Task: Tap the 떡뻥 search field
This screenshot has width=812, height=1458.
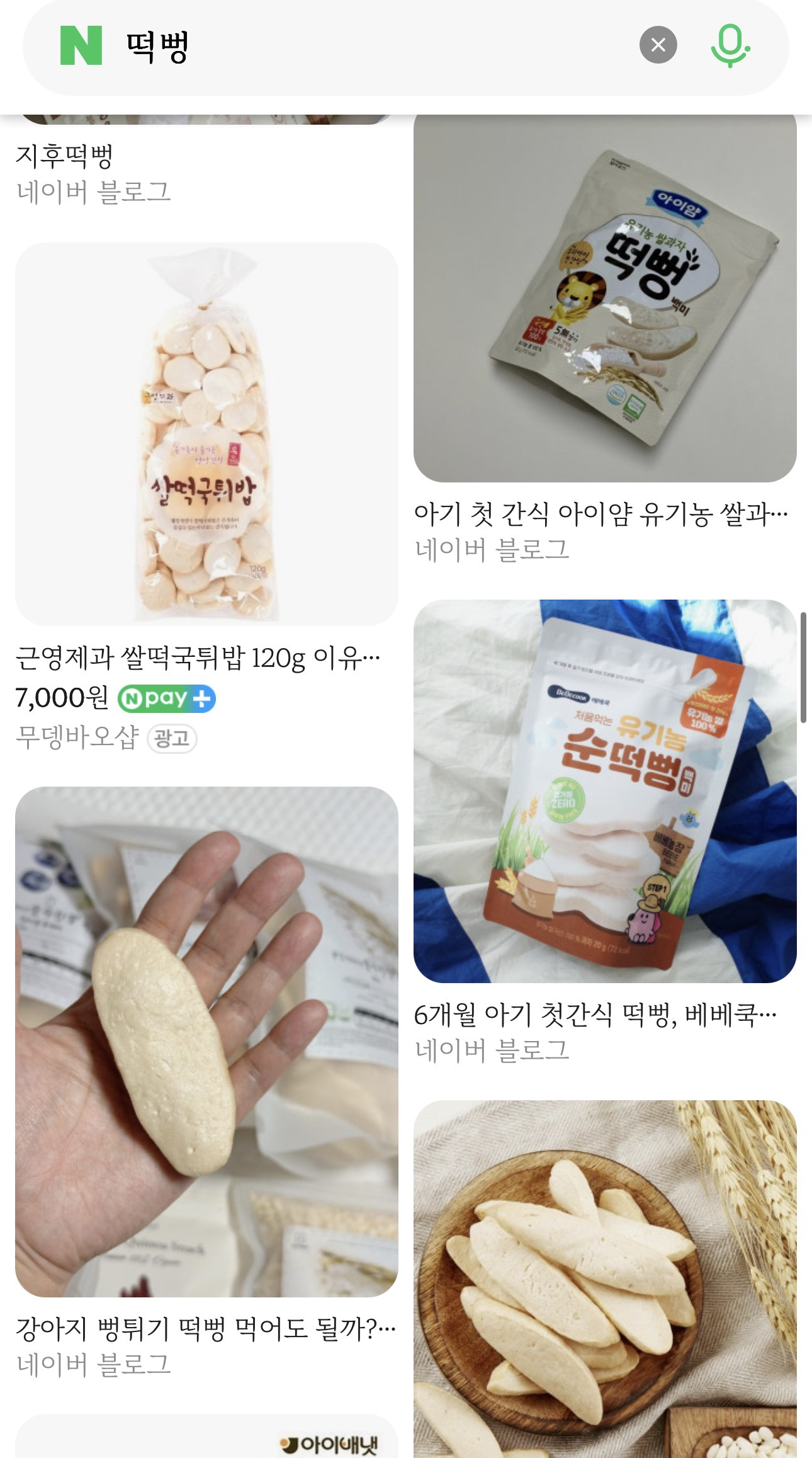Action: pos(371,46)
